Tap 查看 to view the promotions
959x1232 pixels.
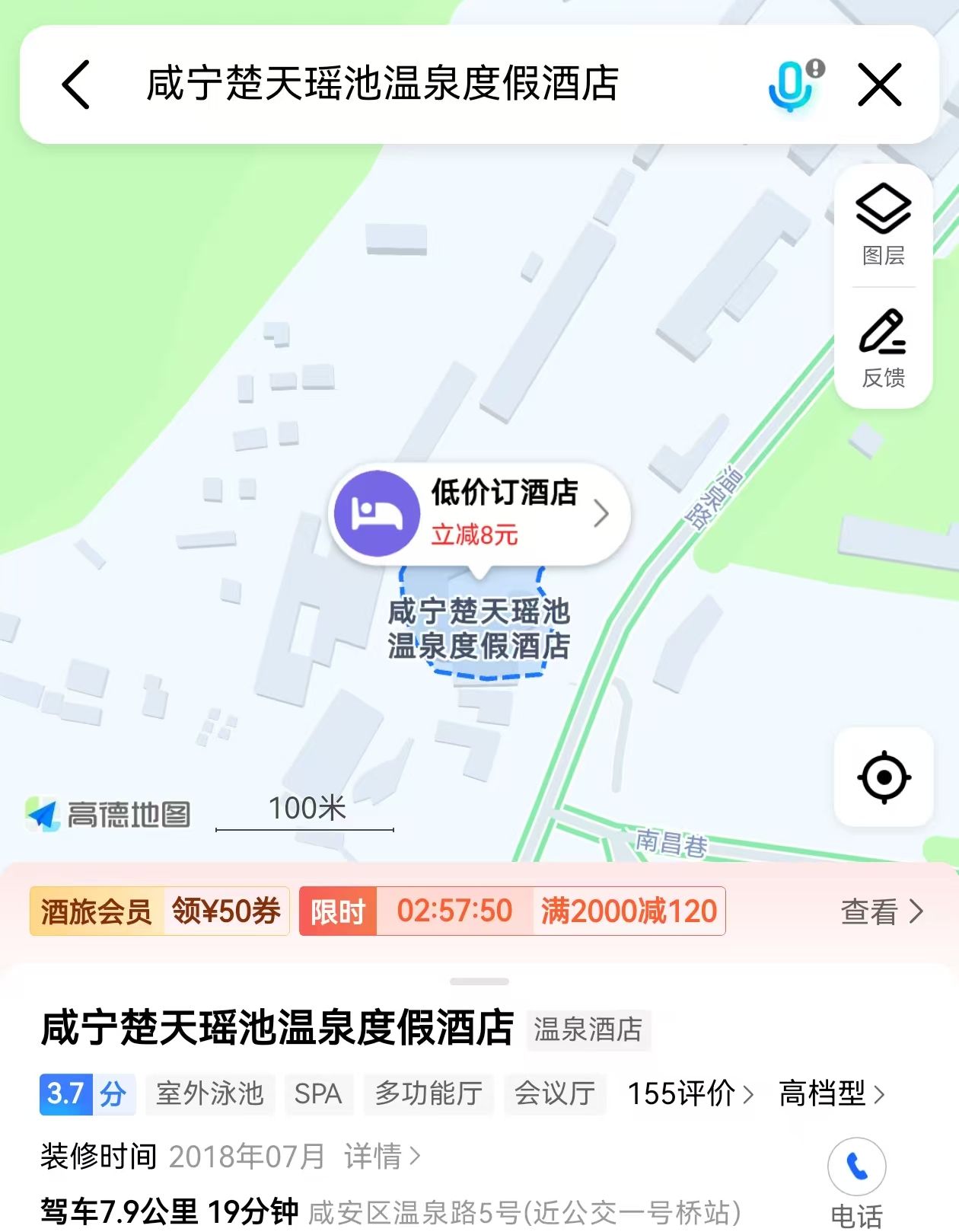click(881, 911)
